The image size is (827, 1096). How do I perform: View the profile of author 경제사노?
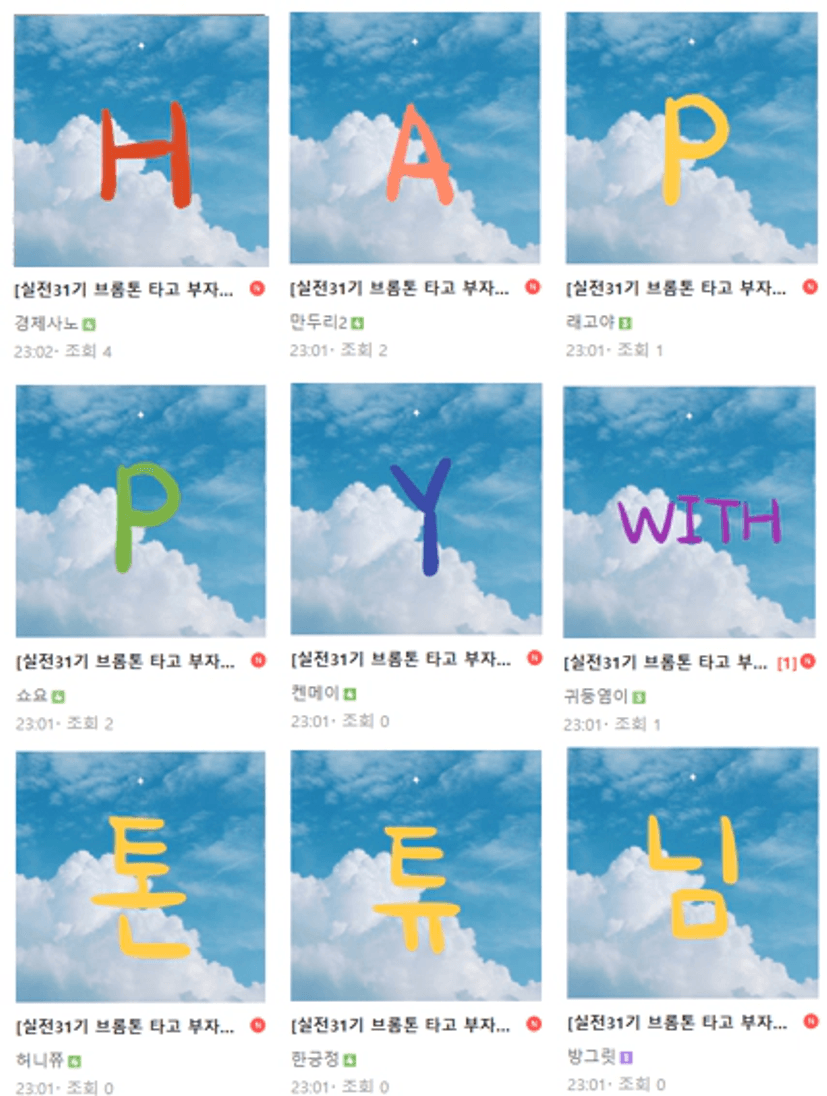[x=46, y=324]
